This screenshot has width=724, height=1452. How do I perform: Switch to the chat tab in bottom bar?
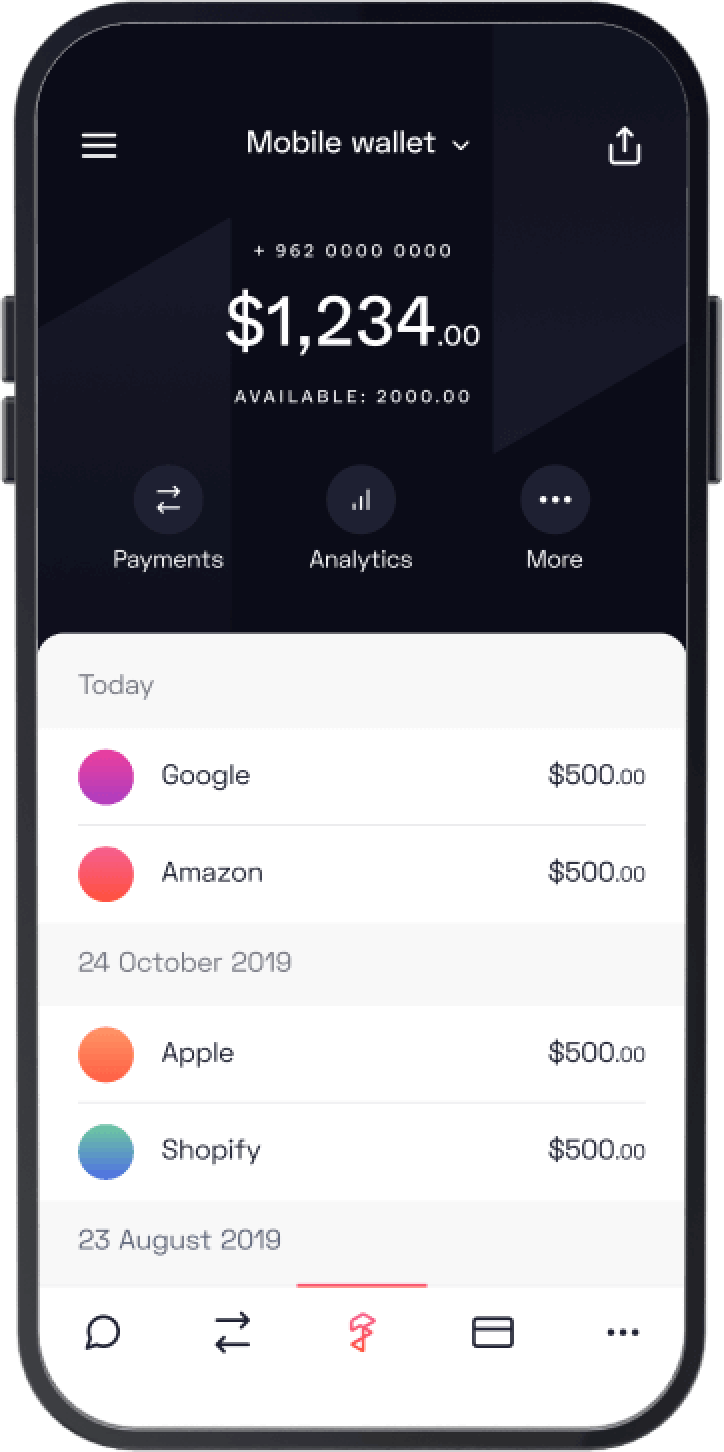pos(103,1332)
